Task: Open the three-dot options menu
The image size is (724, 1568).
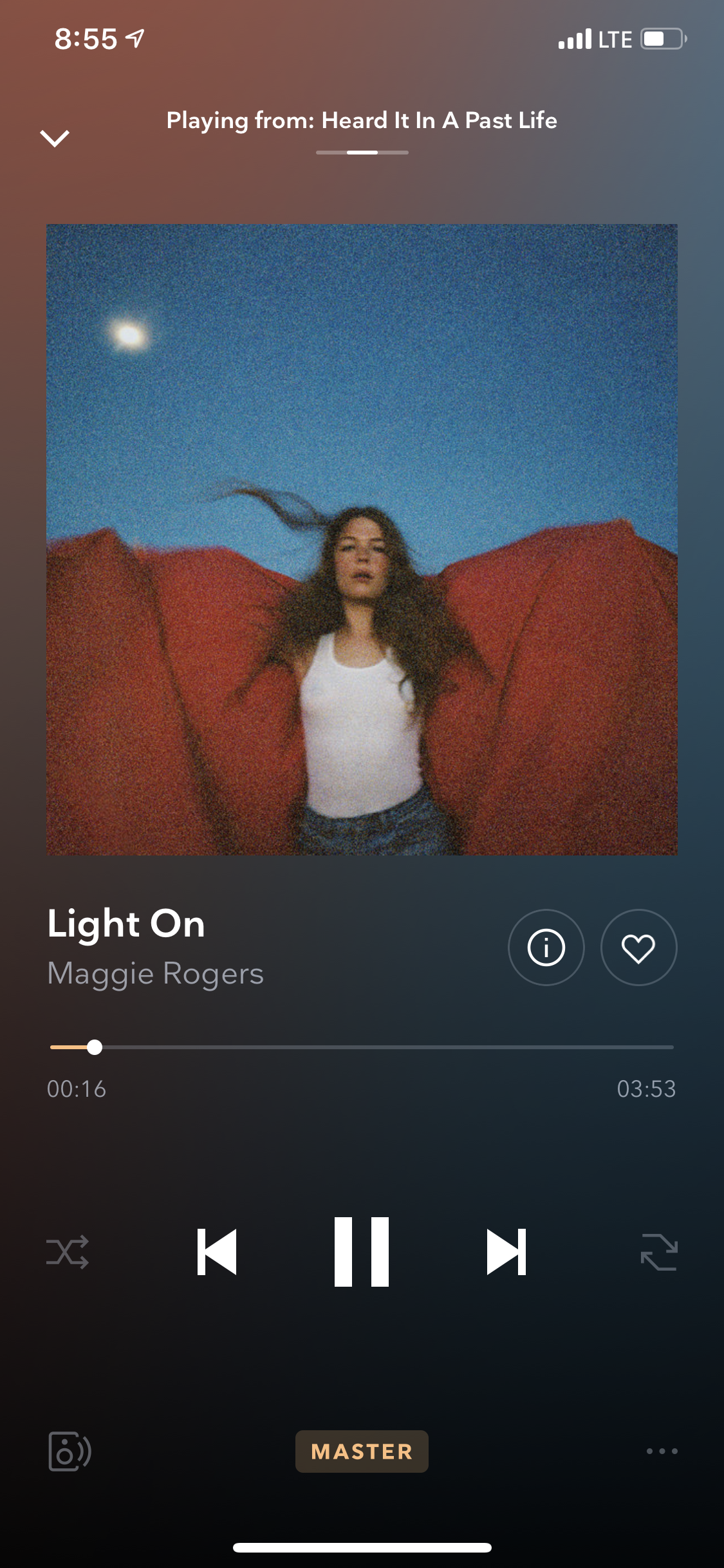Action: pos(662,1451)
